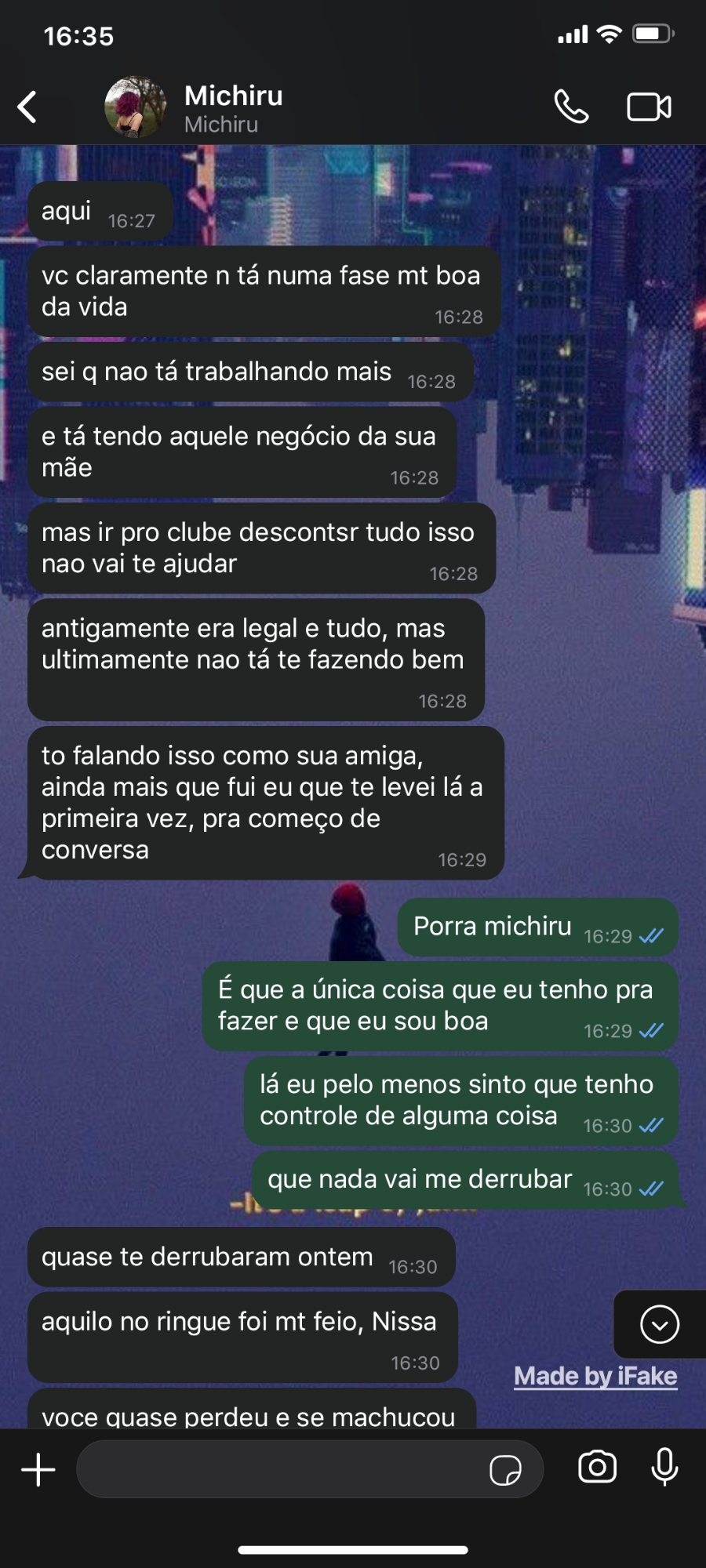
Task: Go back to the chat list
Action: [27, 107]
